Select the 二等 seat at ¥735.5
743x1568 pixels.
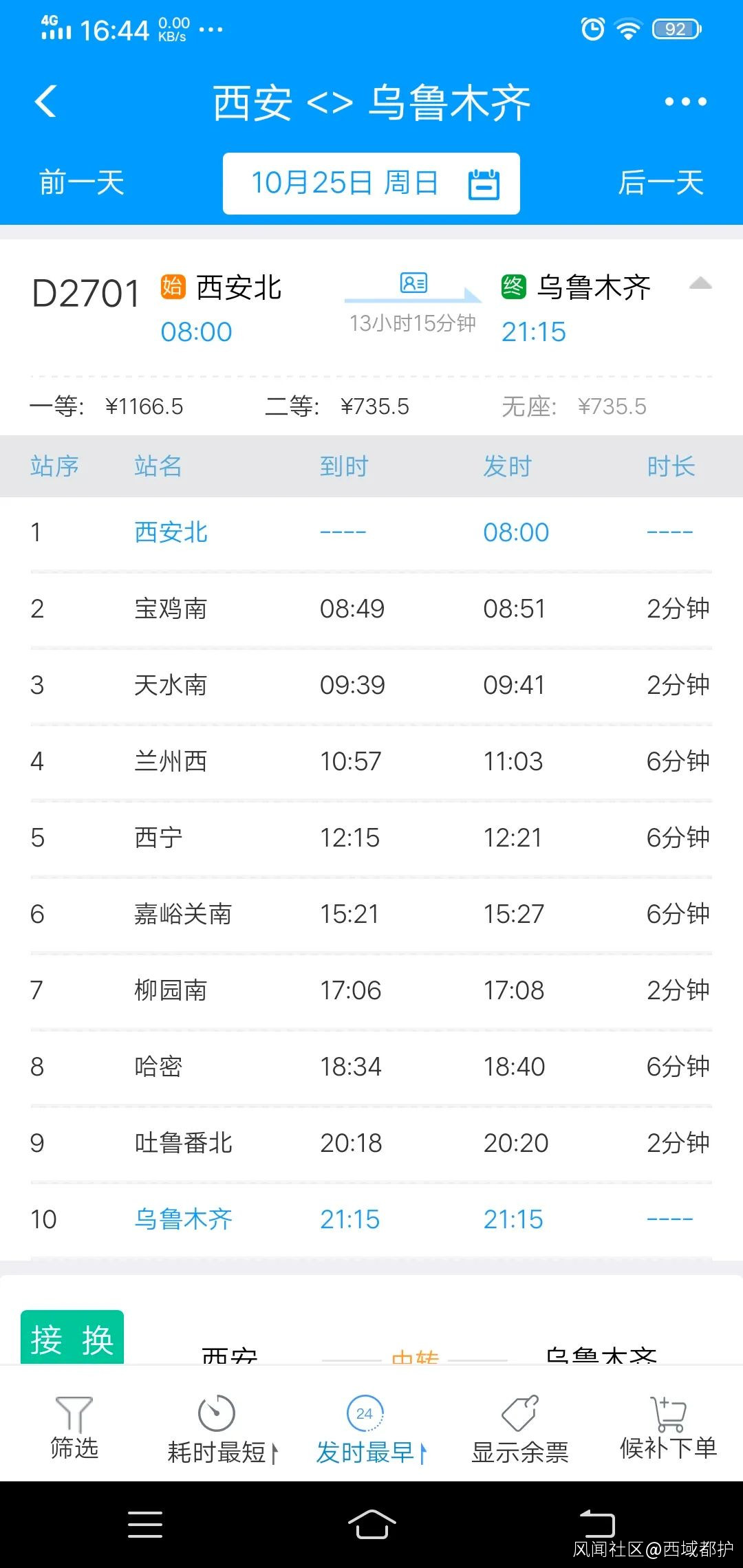tap(337, 406)
